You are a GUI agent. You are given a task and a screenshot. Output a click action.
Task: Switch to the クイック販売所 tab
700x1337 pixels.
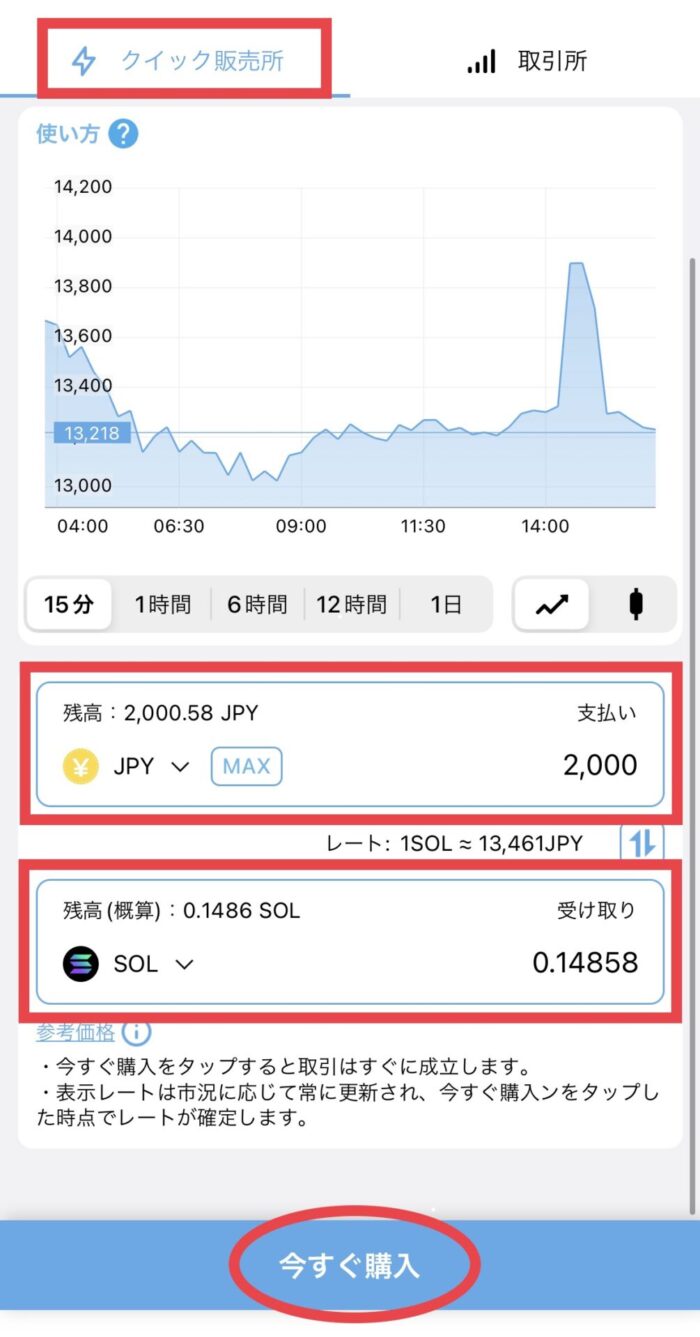[x=176, y=61]
